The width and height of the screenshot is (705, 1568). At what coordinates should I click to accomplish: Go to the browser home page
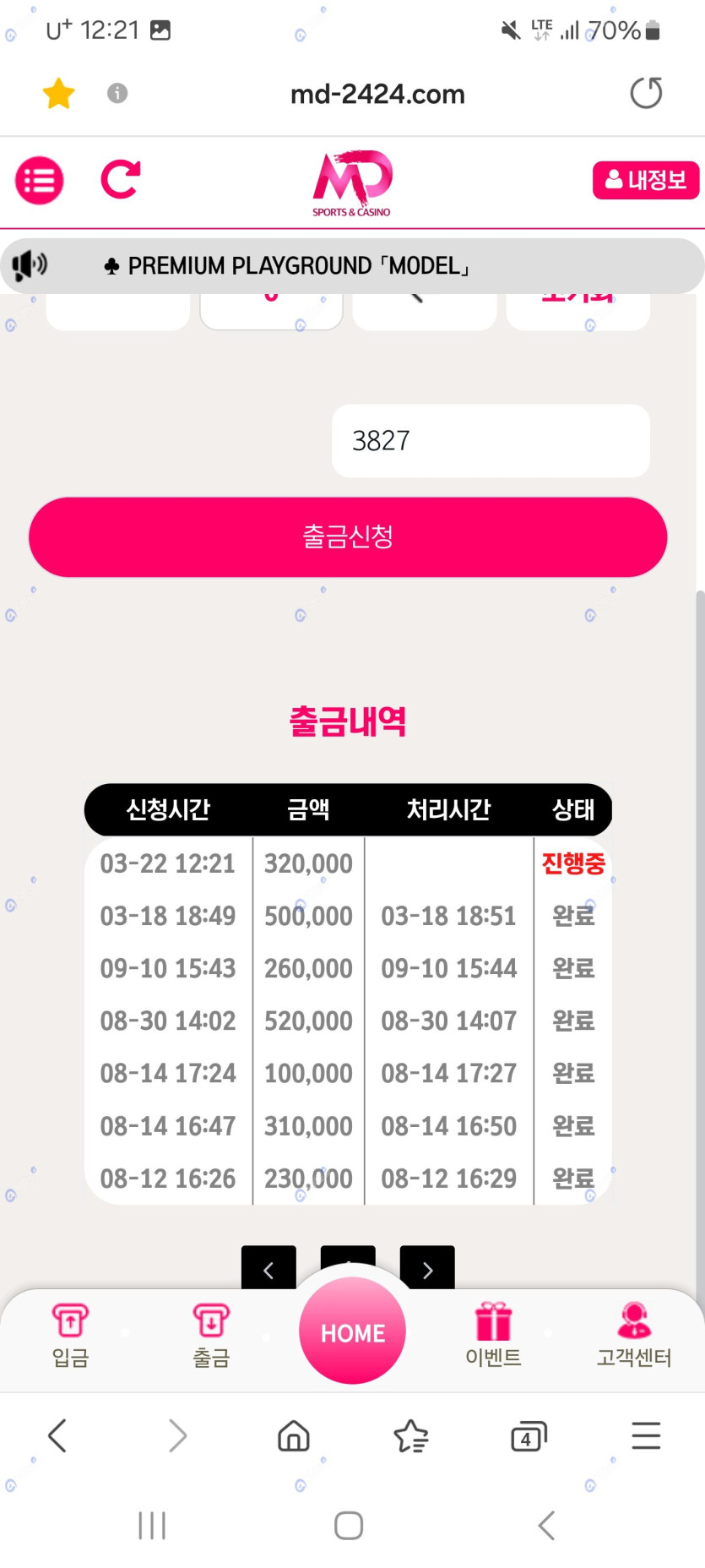[x=294, y=1435]
